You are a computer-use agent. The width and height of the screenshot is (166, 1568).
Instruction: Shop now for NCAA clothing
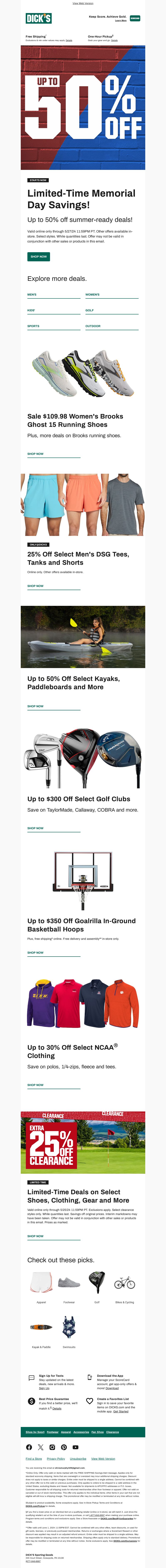(35, 1085)
